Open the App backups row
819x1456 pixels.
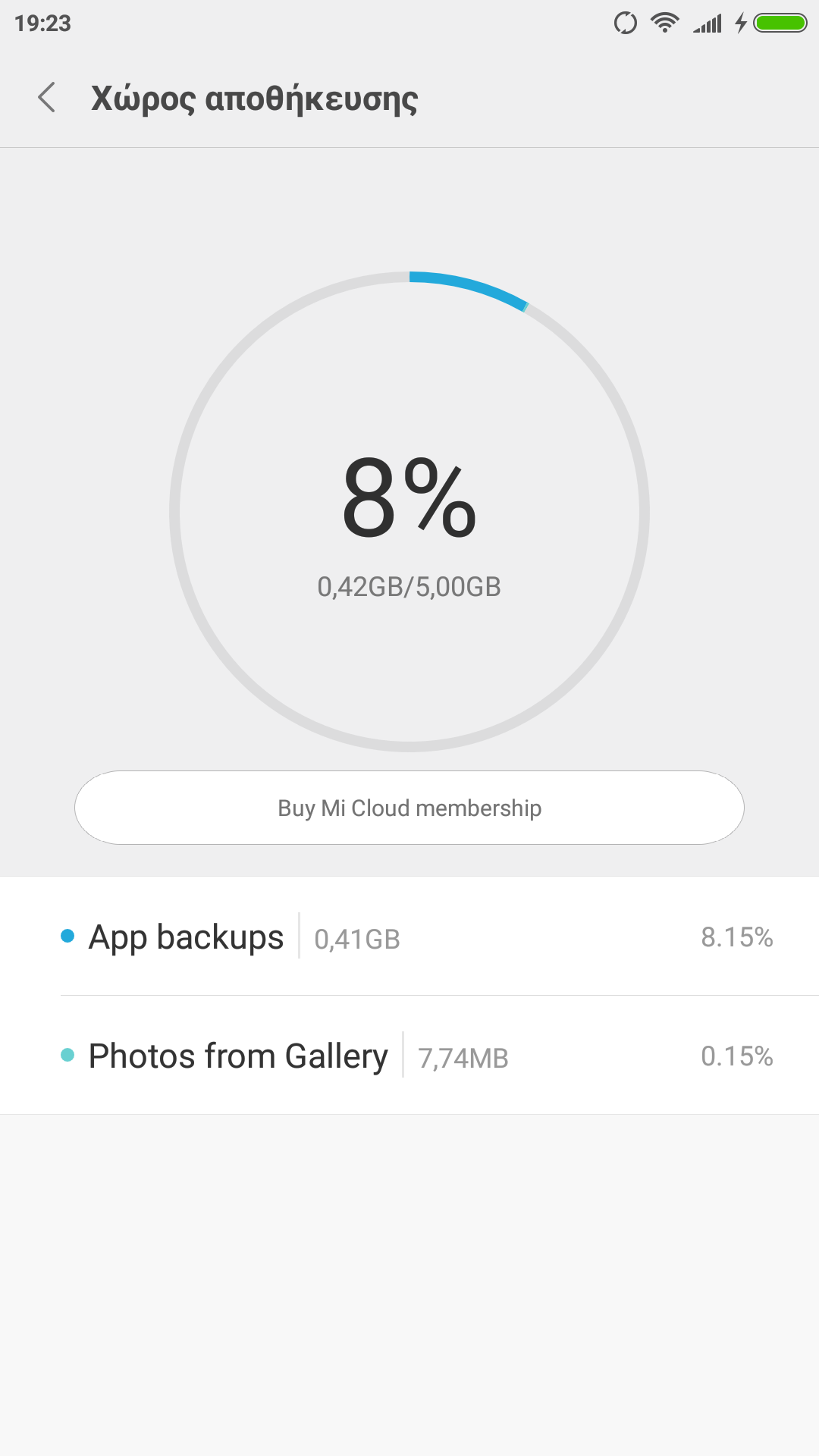pyautogui.click(x=409, y=937)
